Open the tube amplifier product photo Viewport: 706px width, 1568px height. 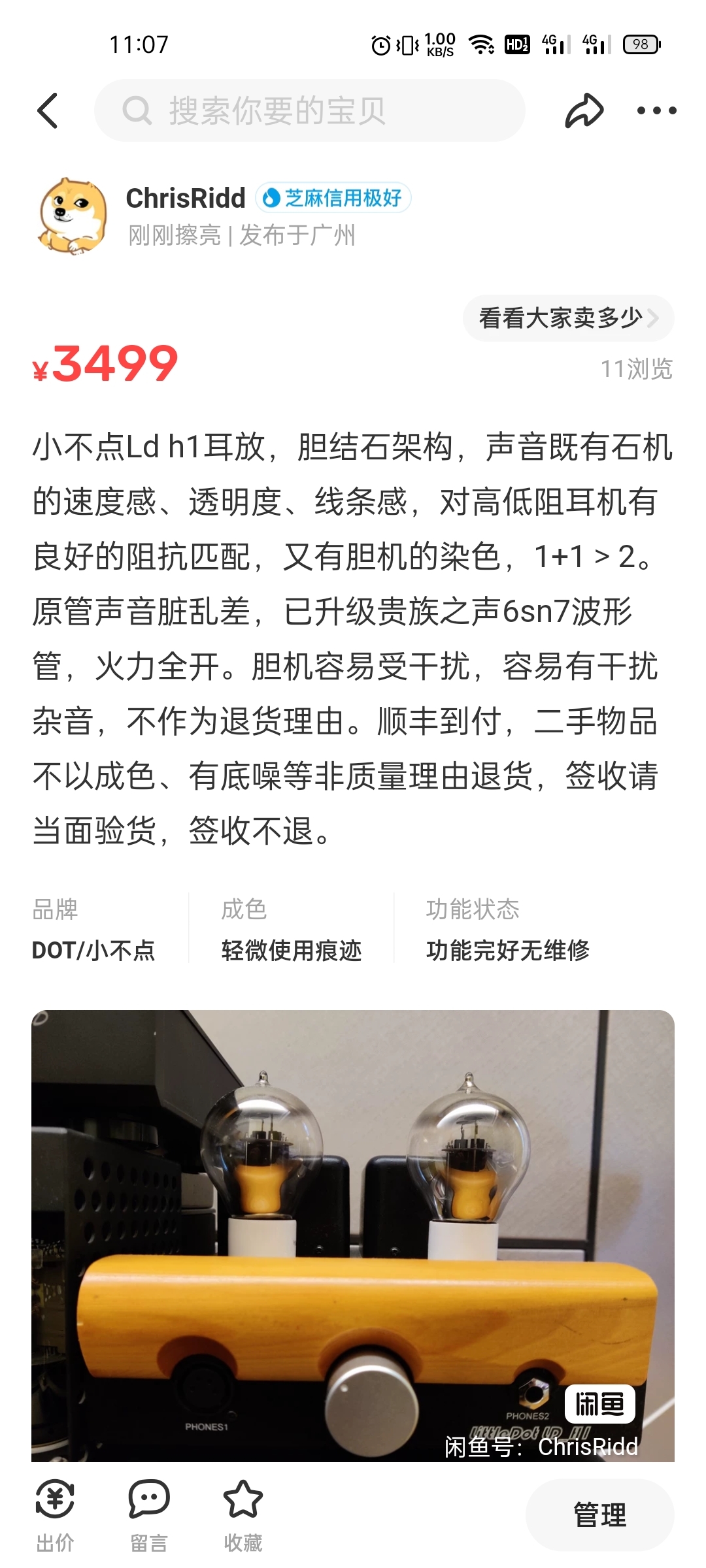(x=353, y=1235)
